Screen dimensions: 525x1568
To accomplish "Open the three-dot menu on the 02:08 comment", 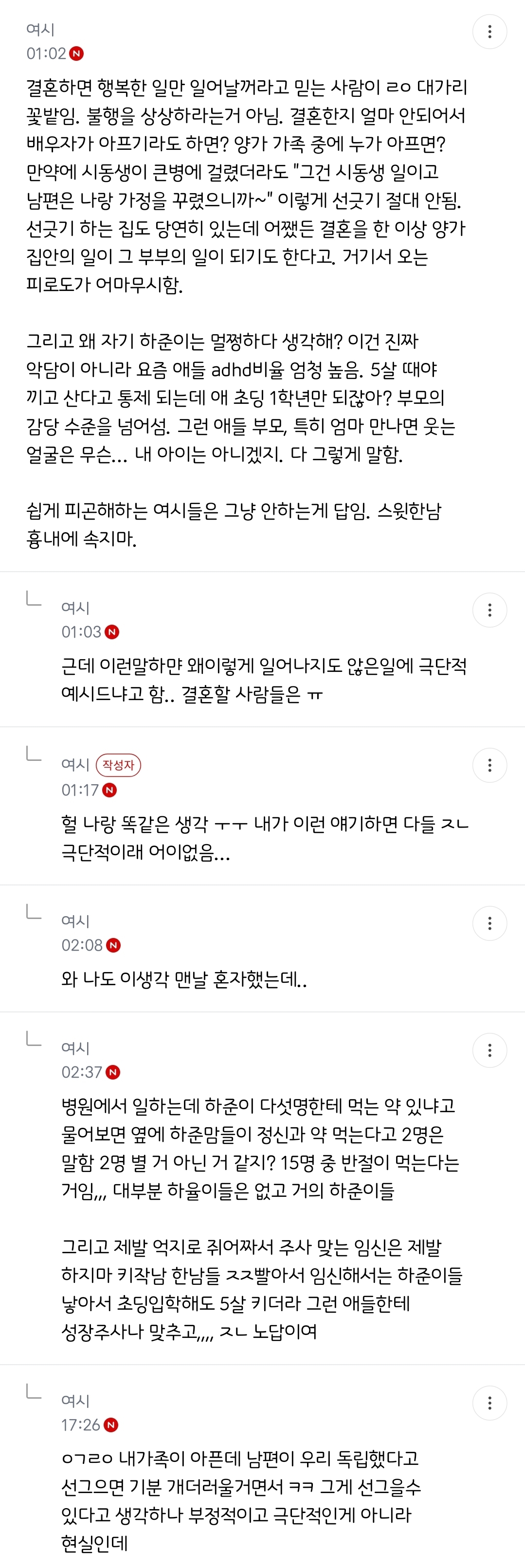I will pos(489,923).
